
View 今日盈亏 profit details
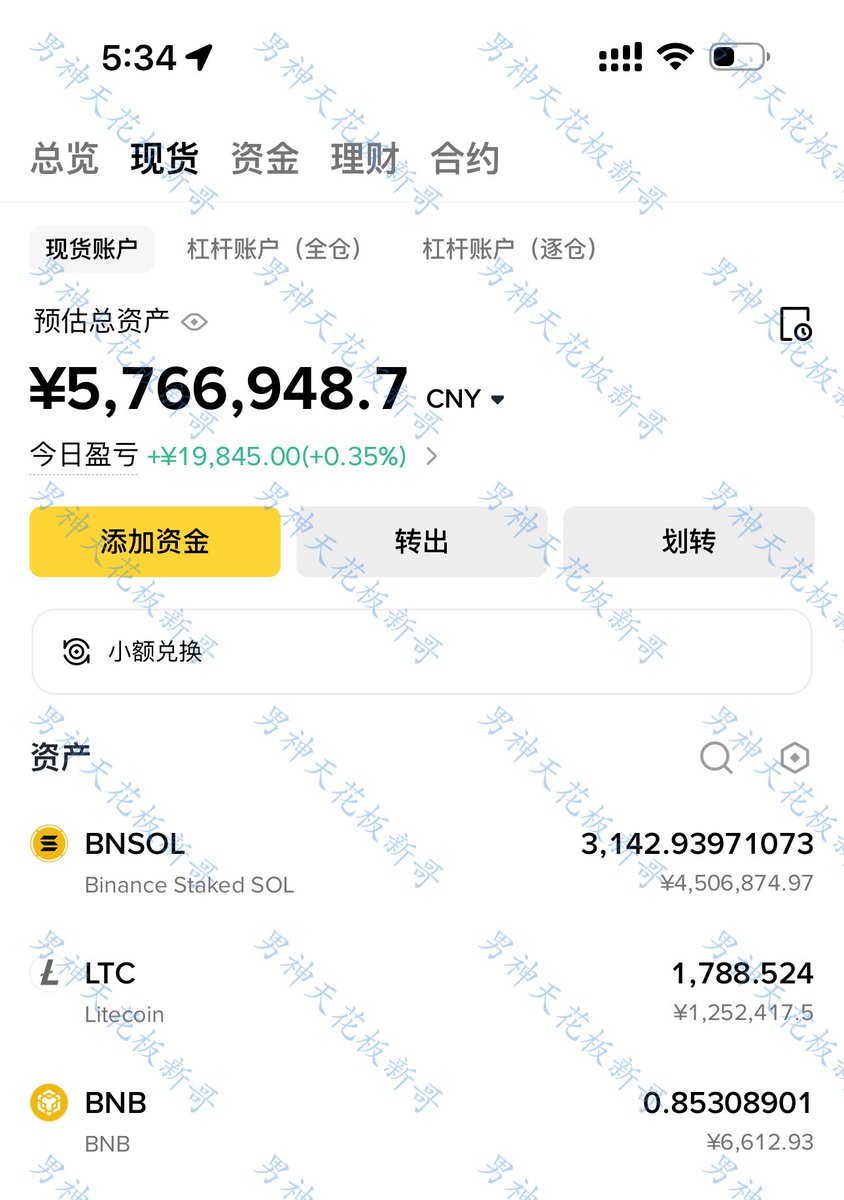click(x=431, y=457)
